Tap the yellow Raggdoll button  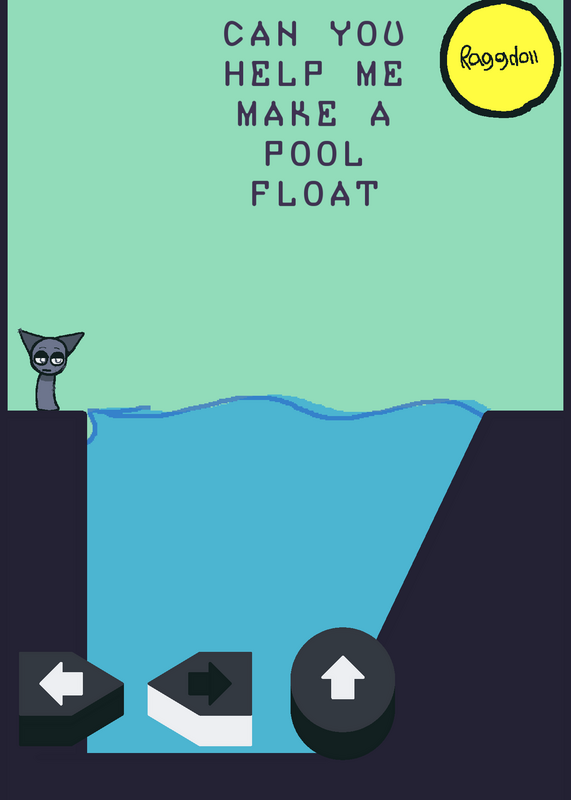coord(500,58)
